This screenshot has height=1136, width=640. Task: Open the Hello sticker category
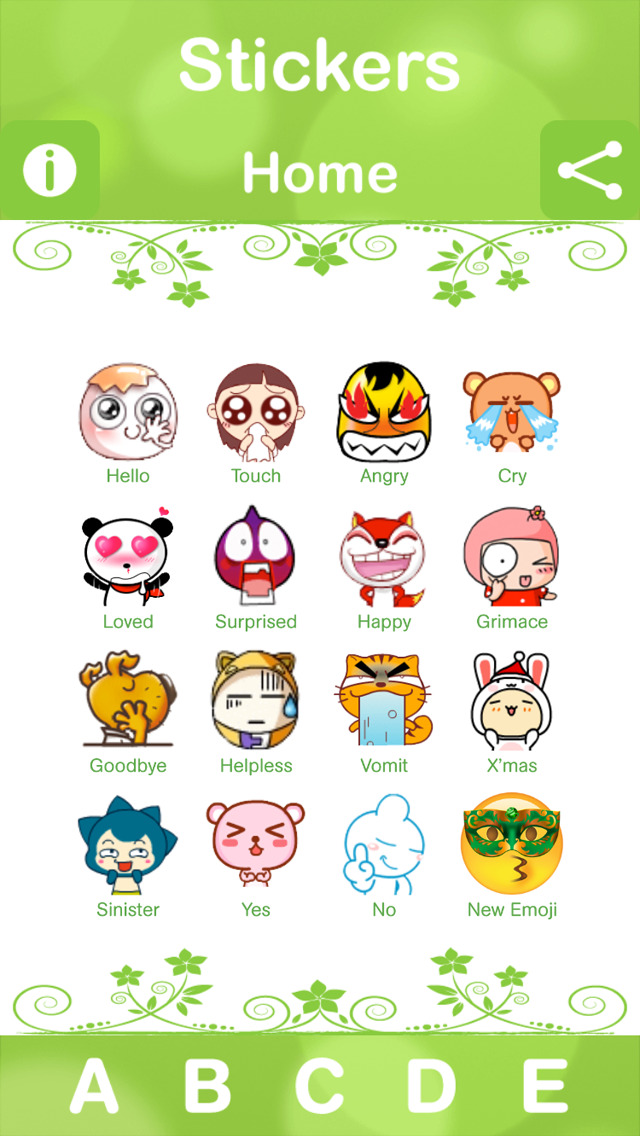(x=128, y=424)
